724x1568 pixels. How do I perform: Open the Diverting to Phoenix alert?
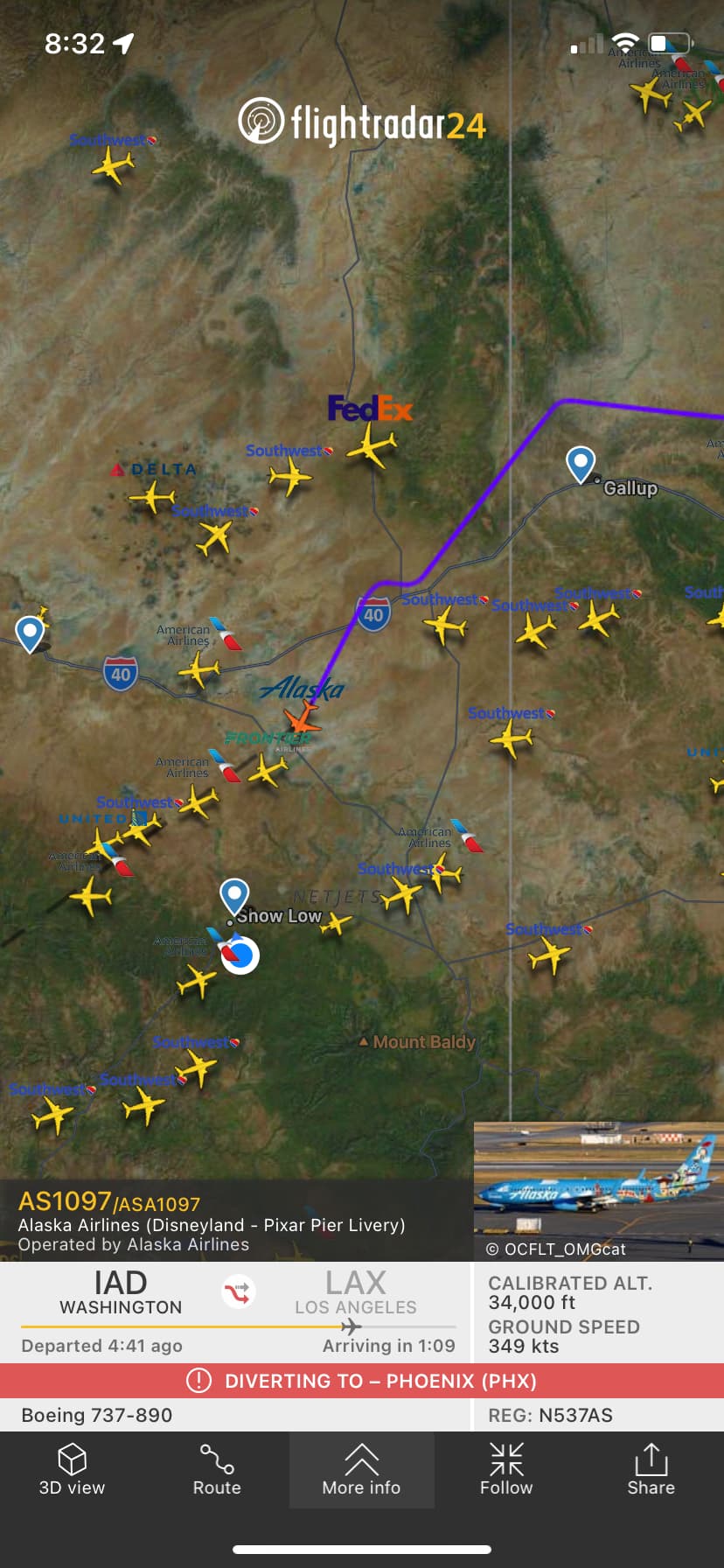click(x=362, y=1381)
